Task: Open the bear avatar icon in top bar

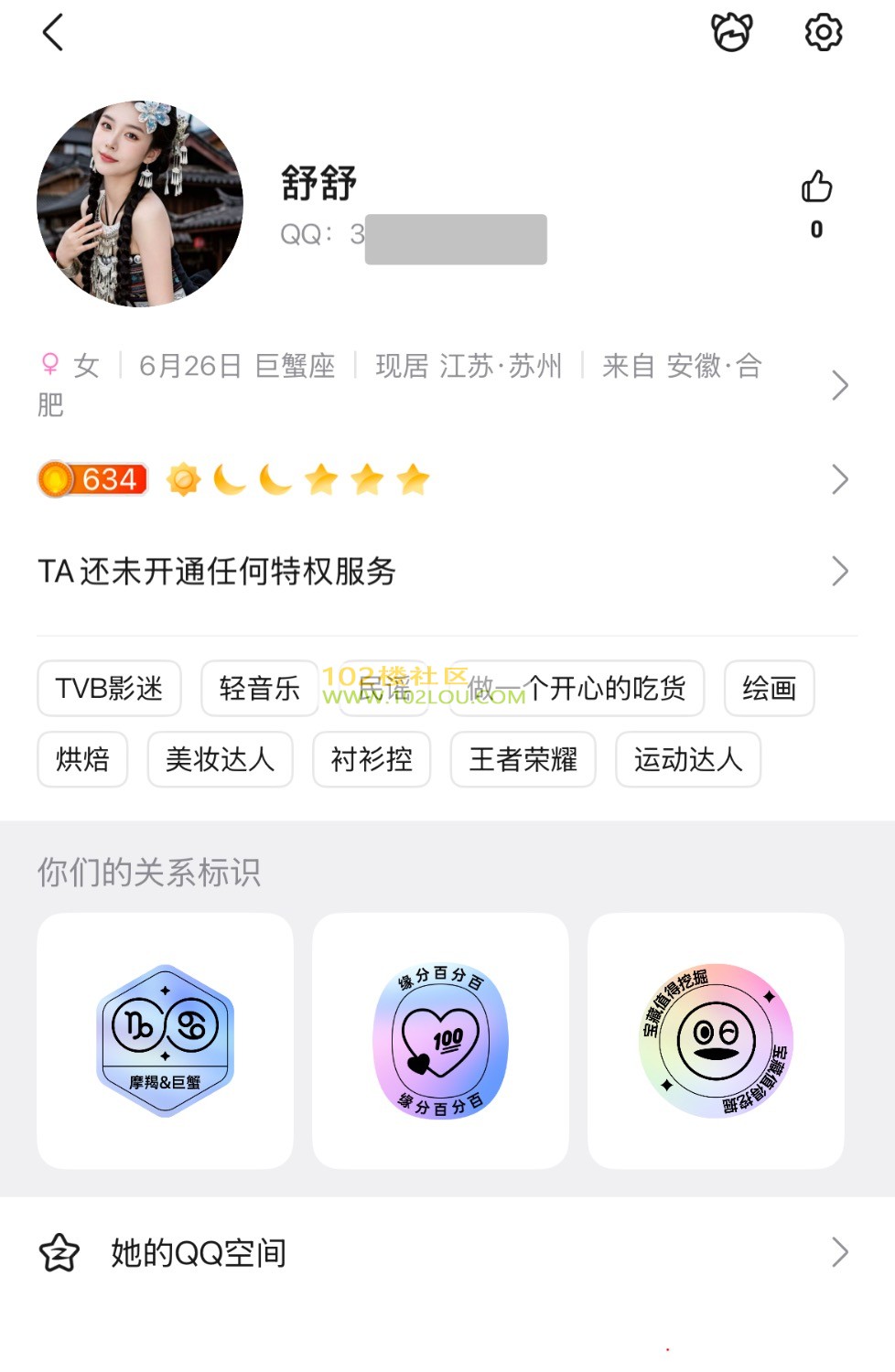Action: tap(732, 33)
